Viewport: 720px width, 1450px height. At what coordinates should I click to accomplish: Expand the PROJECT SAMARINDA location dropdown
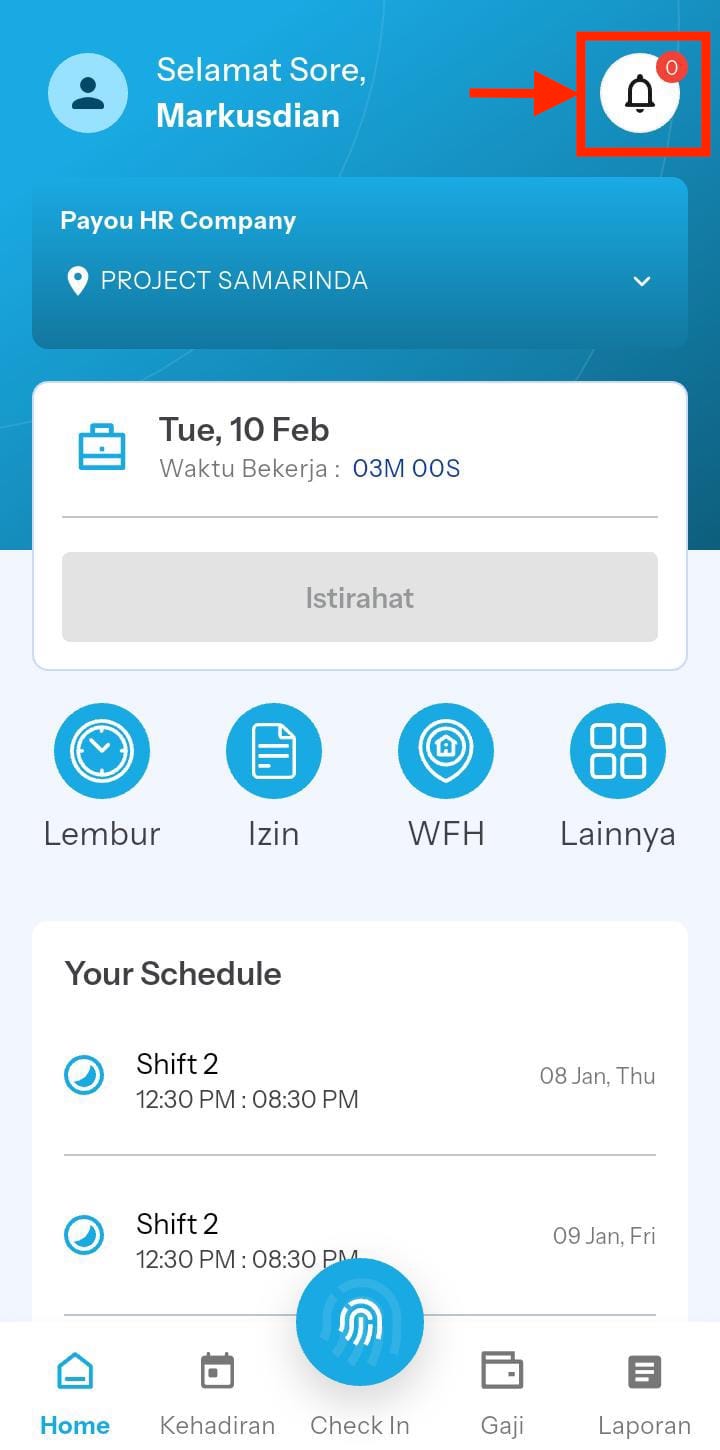[641, 281]
